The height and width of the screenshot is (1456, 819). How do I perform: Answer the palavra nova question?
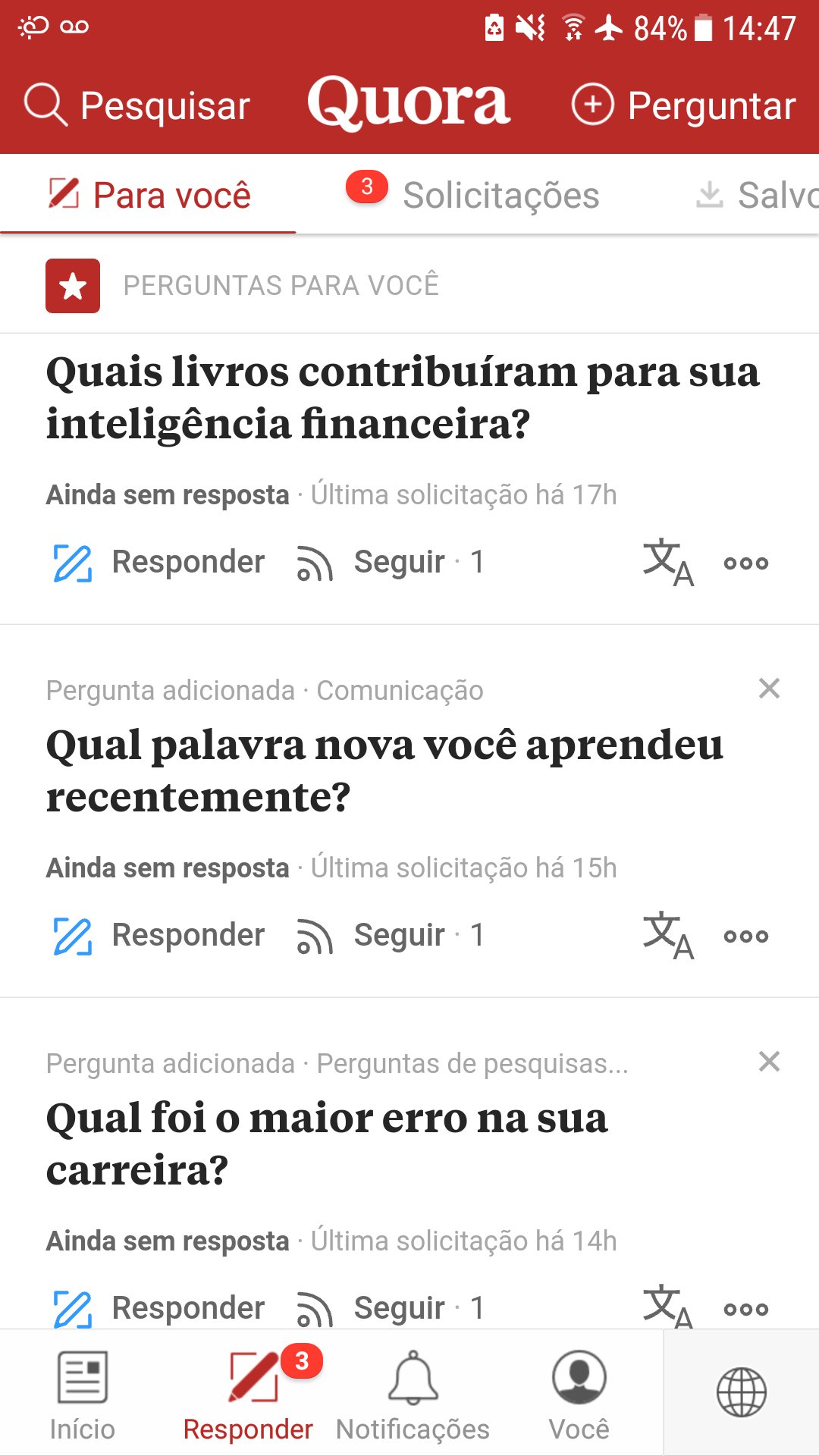coord(158,936)
